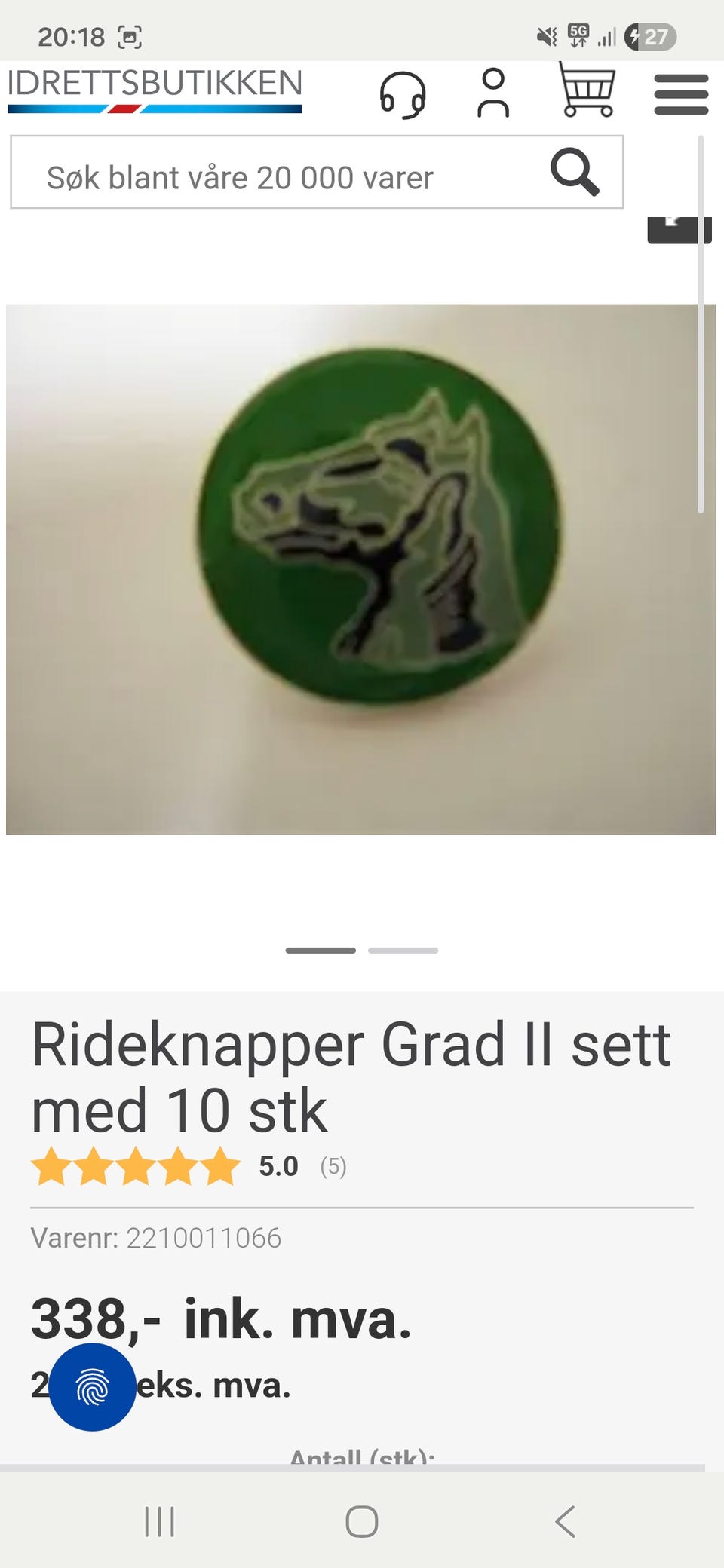Open the hamburger navigation menu
The height and width of the screenshot is (1568, 724).
(680, 93)
